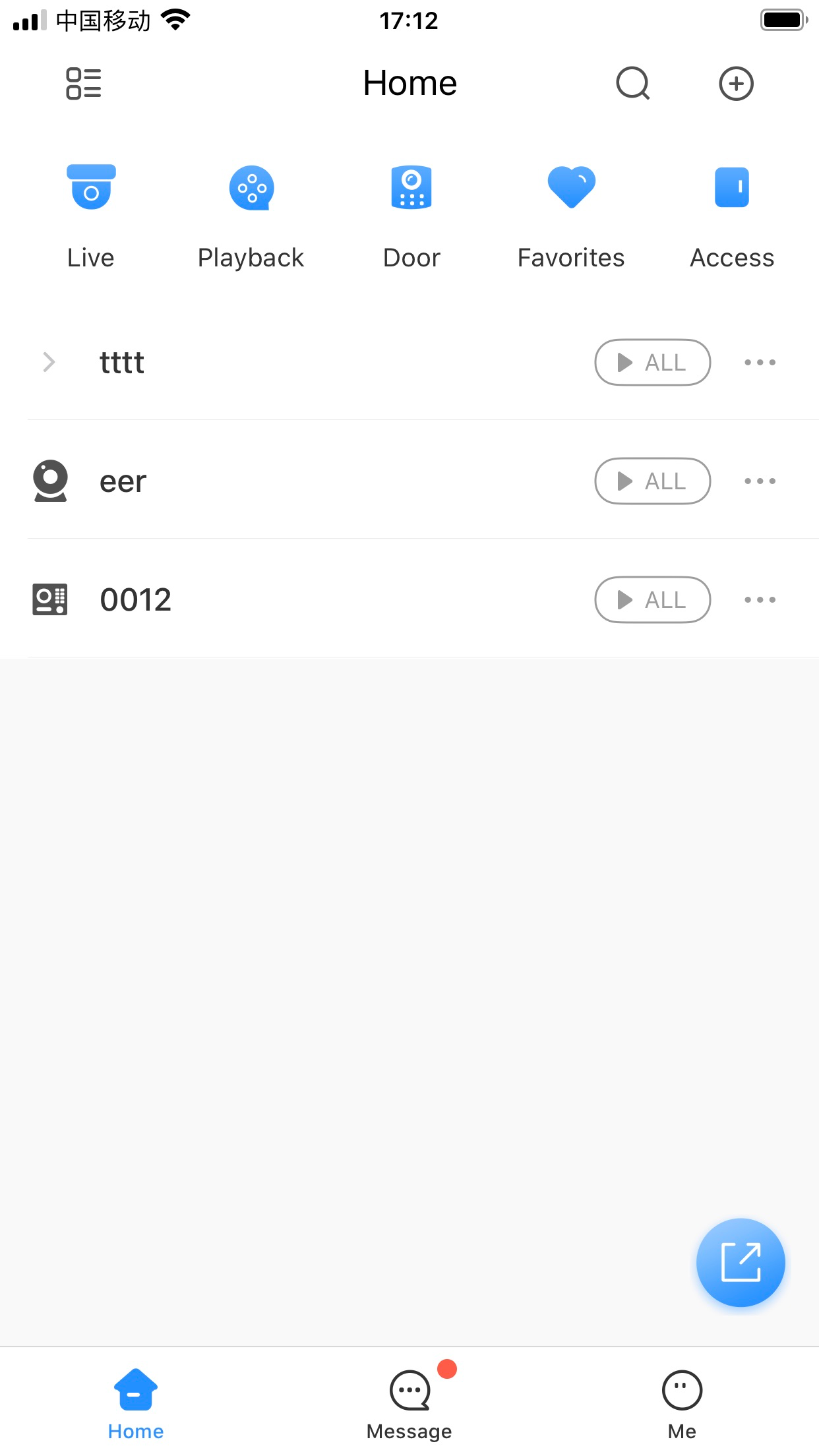Open the more options menu for eer
The image size is (819, 1456).
point(759,481)
